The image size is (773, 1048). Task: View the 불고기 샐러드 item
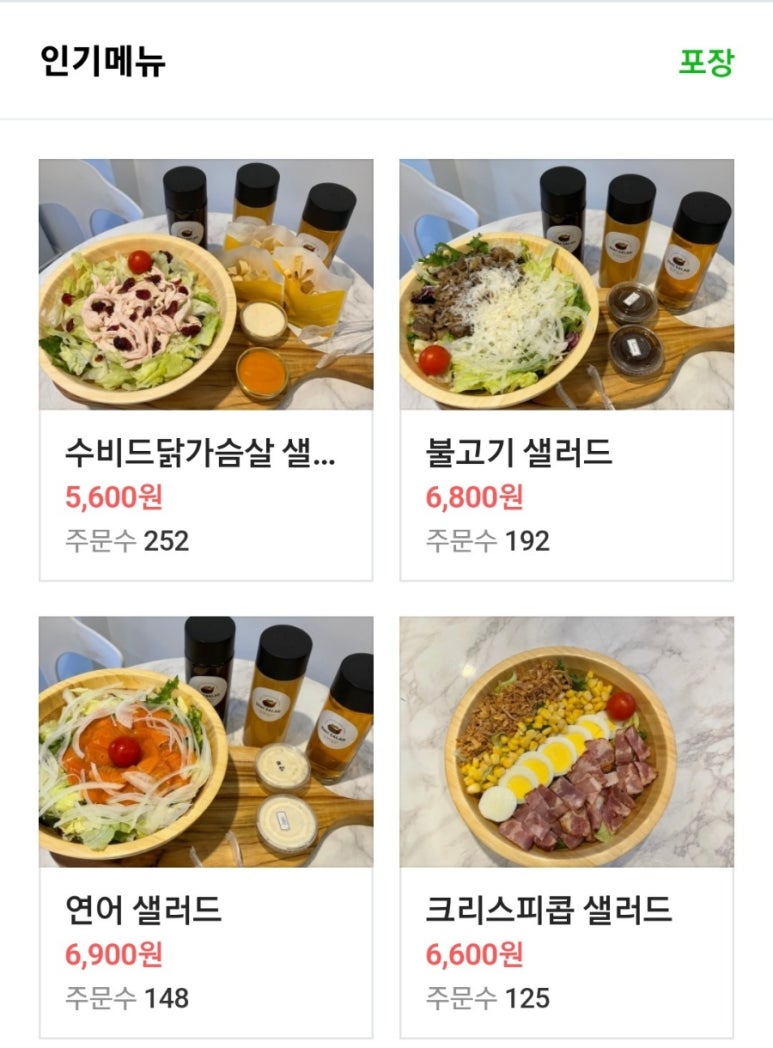(x=566, y=370)
